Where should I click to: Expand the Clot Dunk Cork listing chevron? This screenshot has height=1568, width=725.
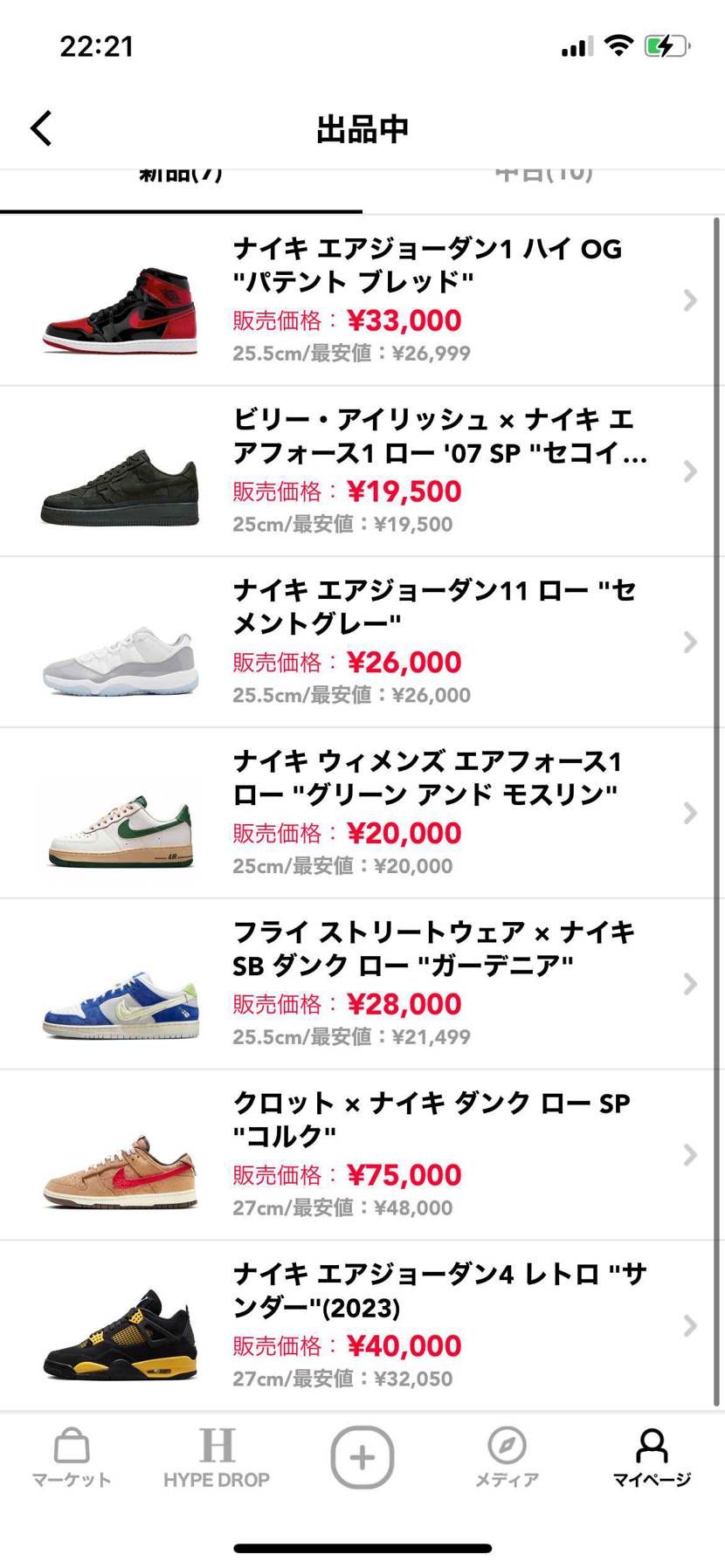(689, 1154)
